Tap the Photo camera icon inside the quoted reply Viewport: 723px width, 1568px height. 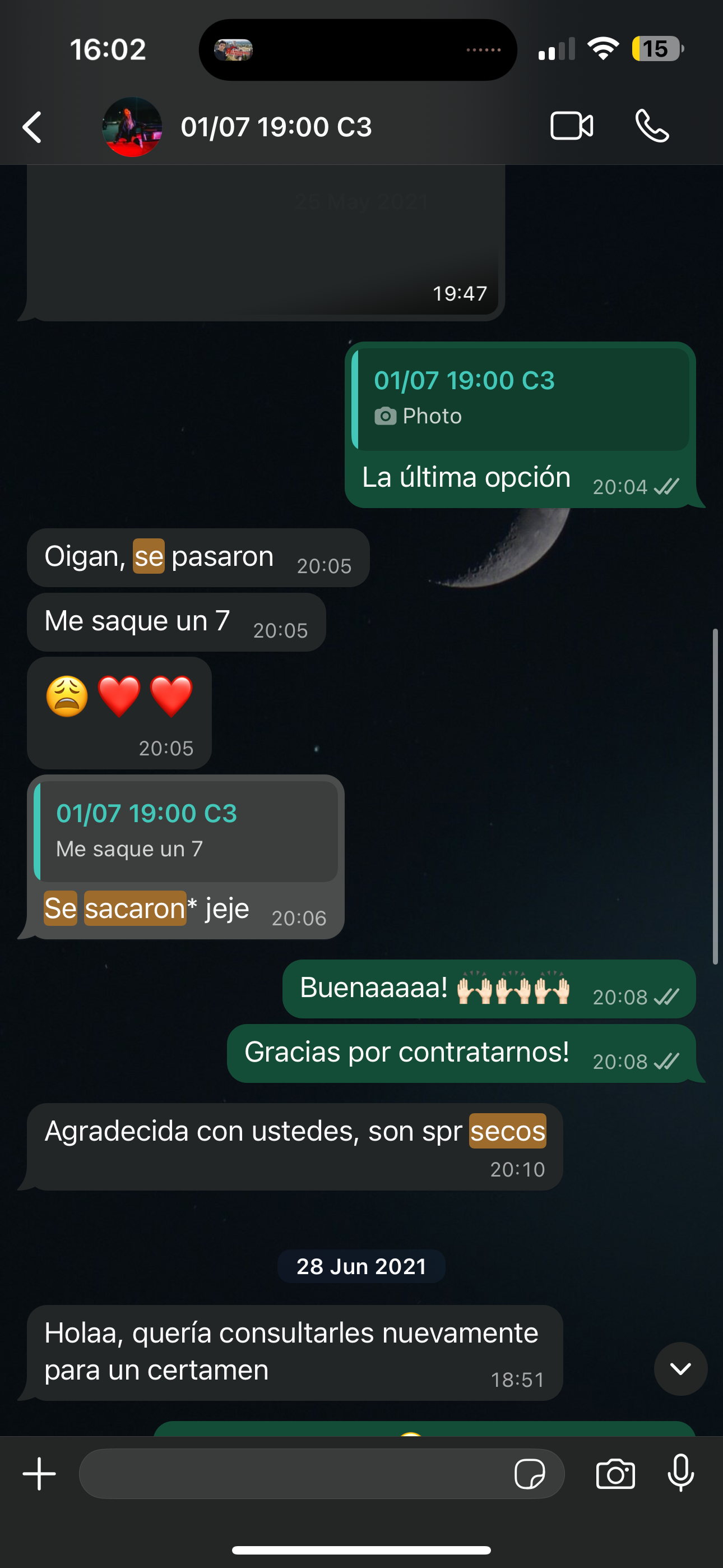(x=388, y=416)
